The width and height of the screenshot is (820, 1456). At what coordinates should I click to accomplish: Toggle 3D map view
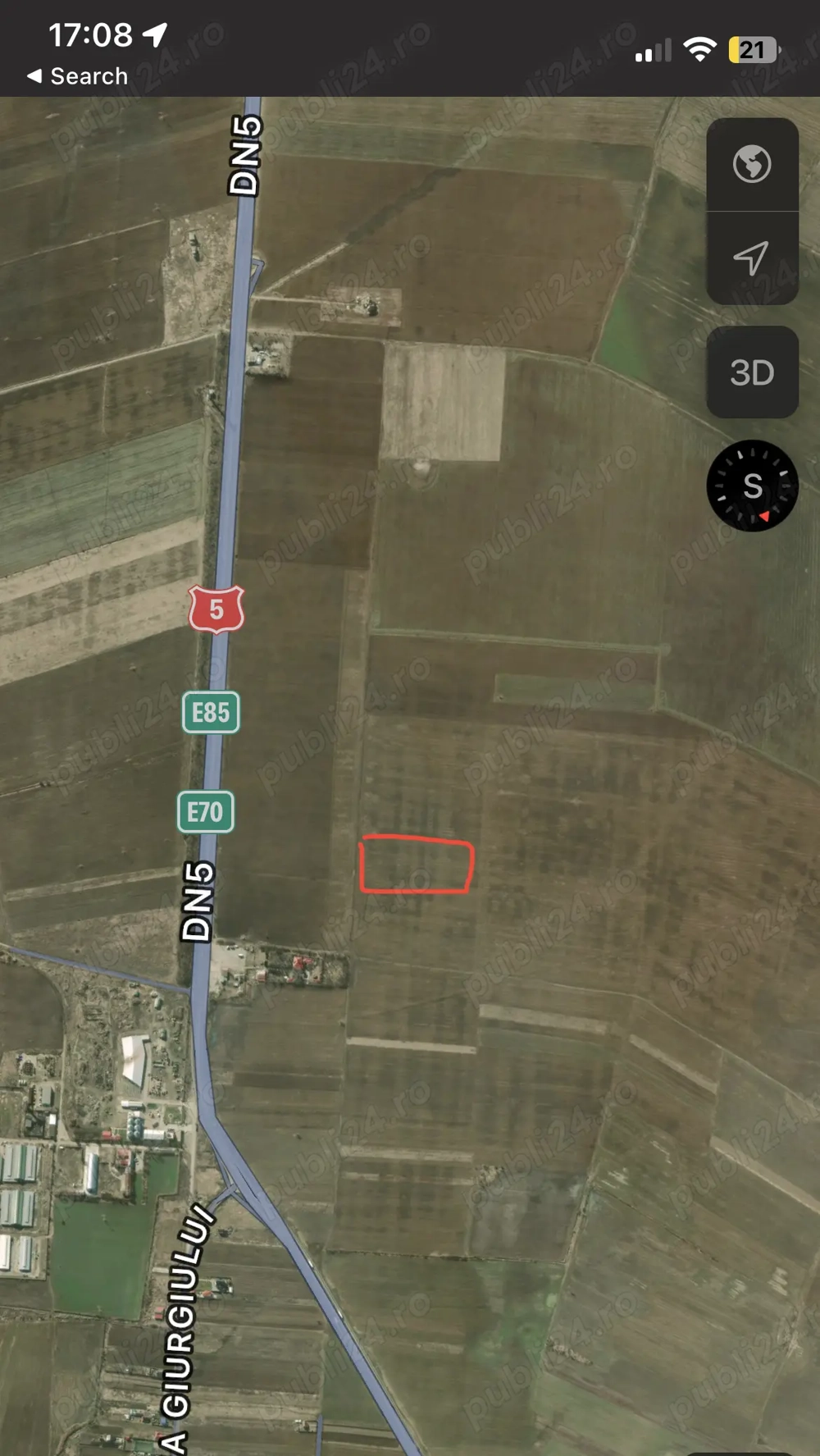[x=751, y=372]
